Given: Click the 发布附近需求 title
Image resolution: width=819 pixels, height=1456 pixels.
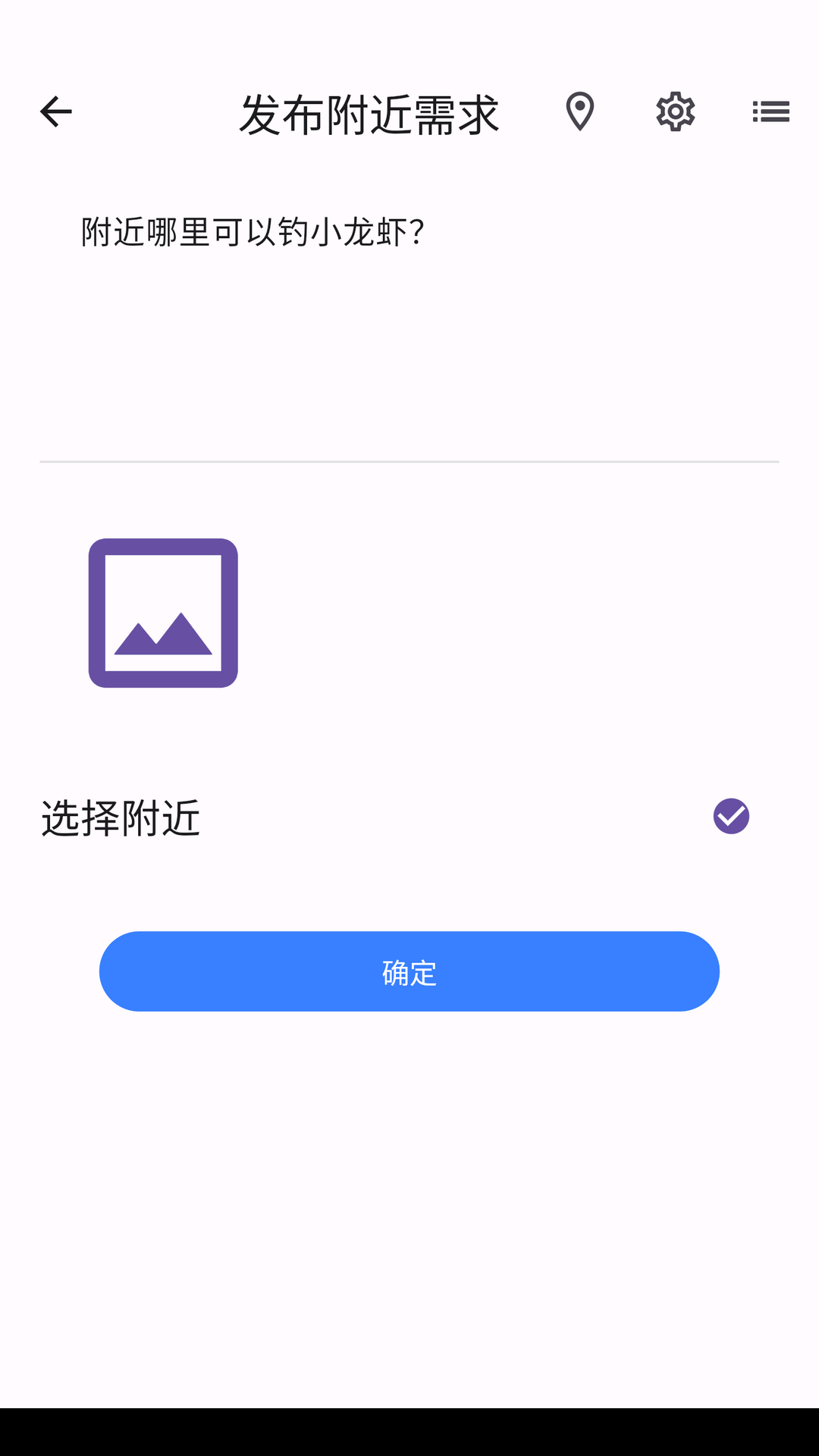Looking at the screenshot, I should [369, 114].
